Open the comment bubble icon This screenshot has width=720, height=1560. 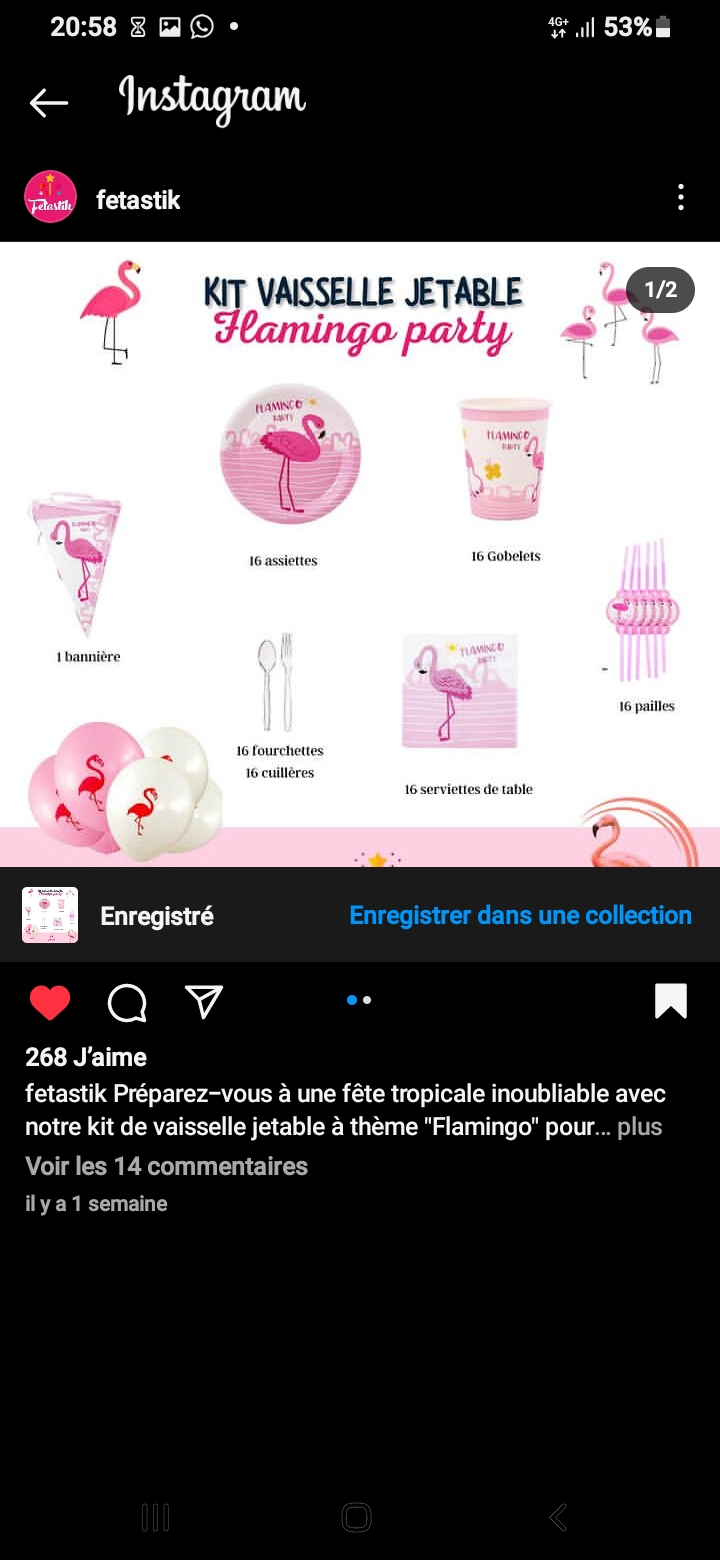(127, 1002)
